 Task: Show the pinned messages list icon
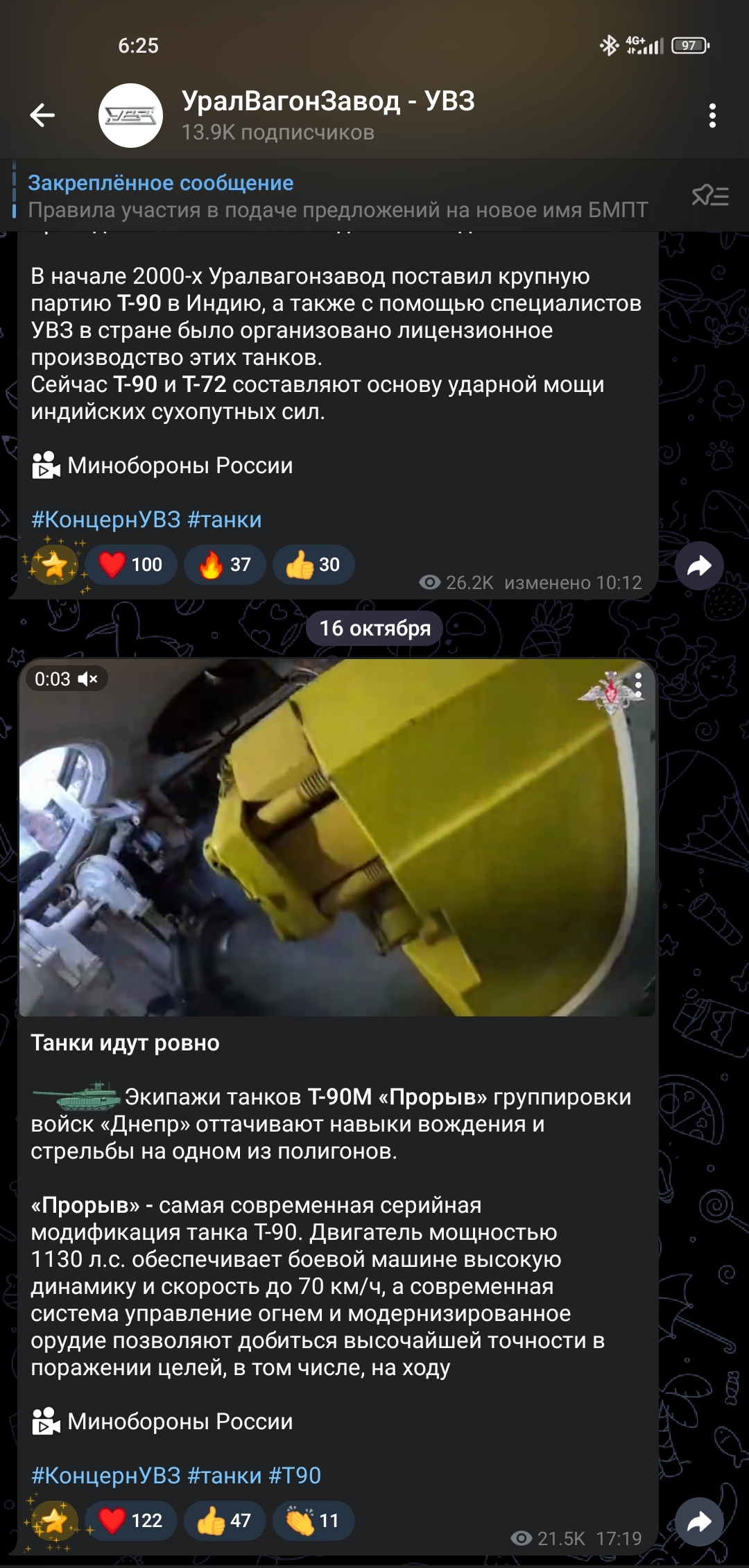point(710,196)
